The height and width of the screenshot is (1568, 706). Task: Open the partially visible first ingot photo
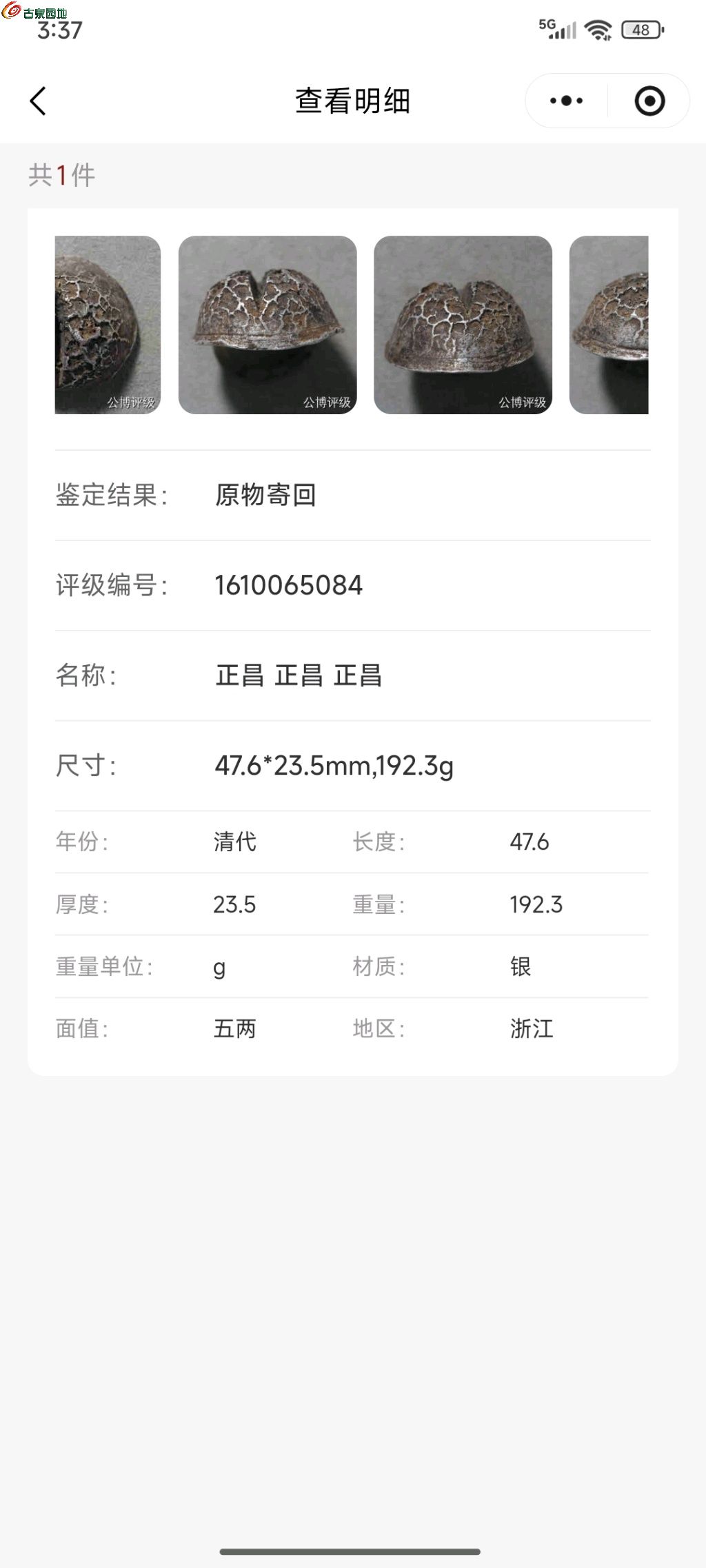click(x=108, y=325)
